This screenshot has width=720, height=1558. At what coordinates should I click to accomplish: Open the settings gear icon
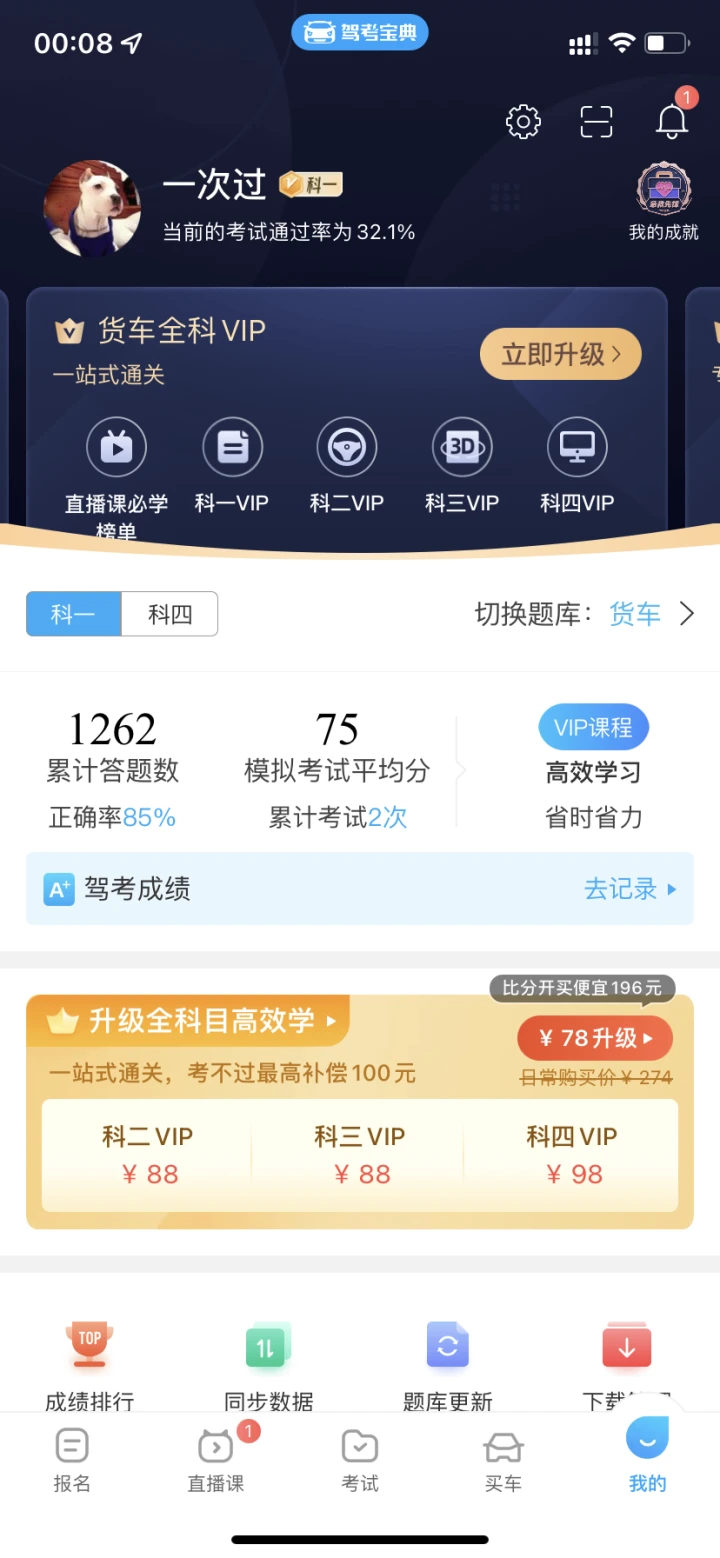[523, 122]
